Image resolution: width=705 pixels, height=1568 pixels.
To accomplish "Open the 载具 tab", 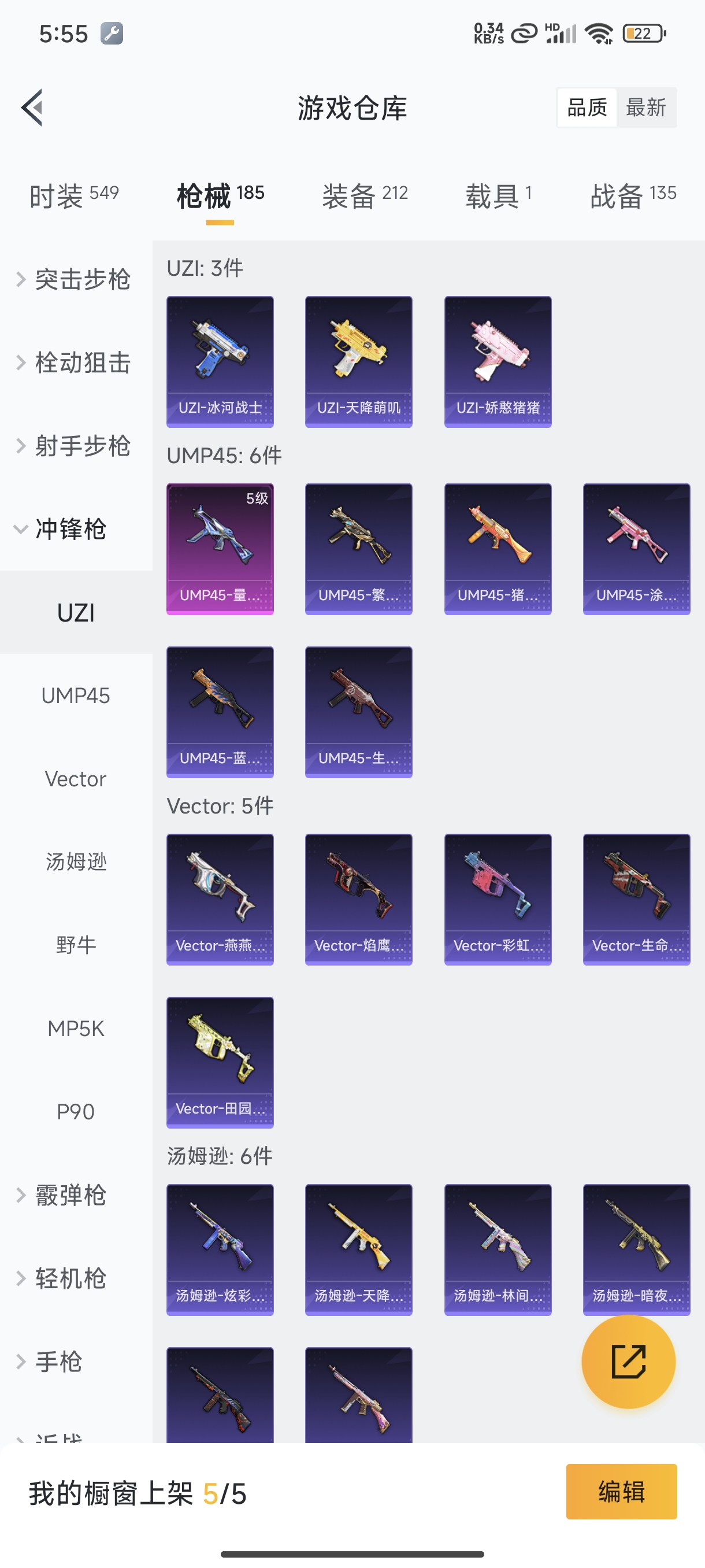I will [x=499, y=196].
